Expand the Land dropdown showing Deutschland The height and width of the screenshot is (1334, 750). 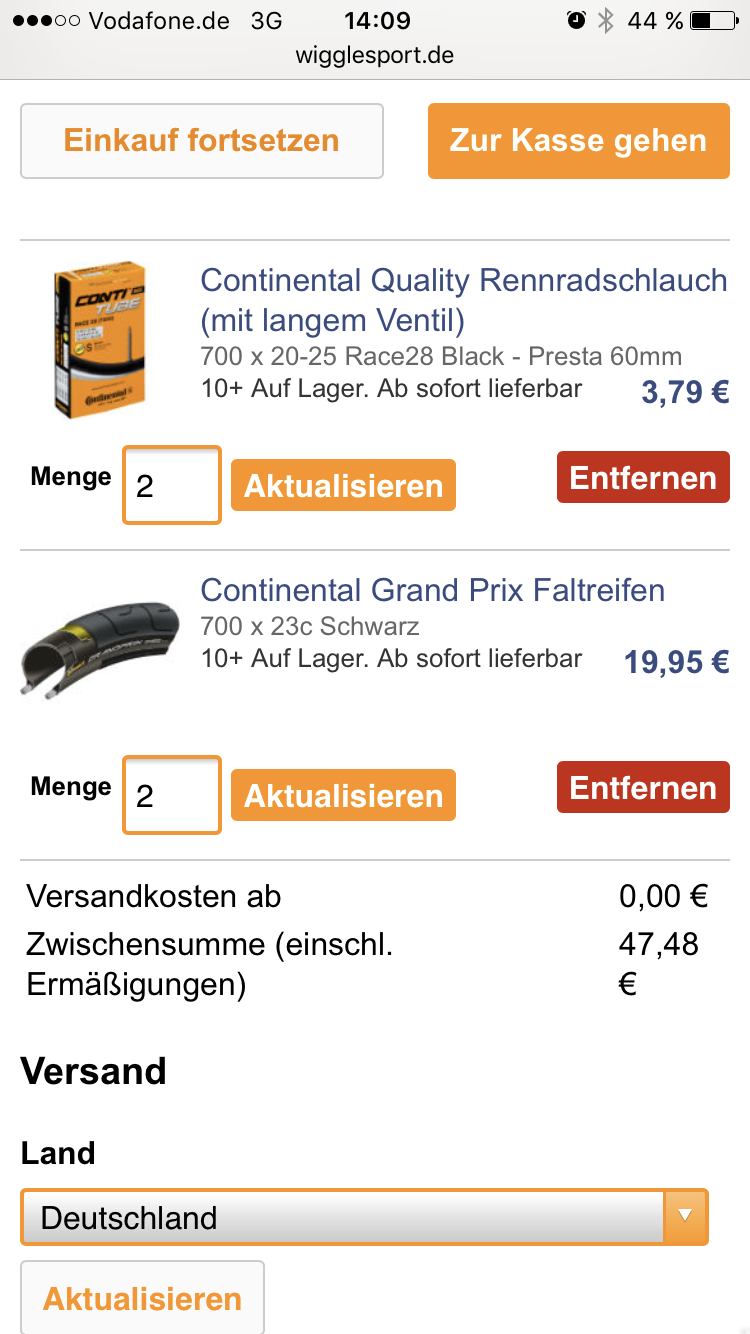[364, 1217]
